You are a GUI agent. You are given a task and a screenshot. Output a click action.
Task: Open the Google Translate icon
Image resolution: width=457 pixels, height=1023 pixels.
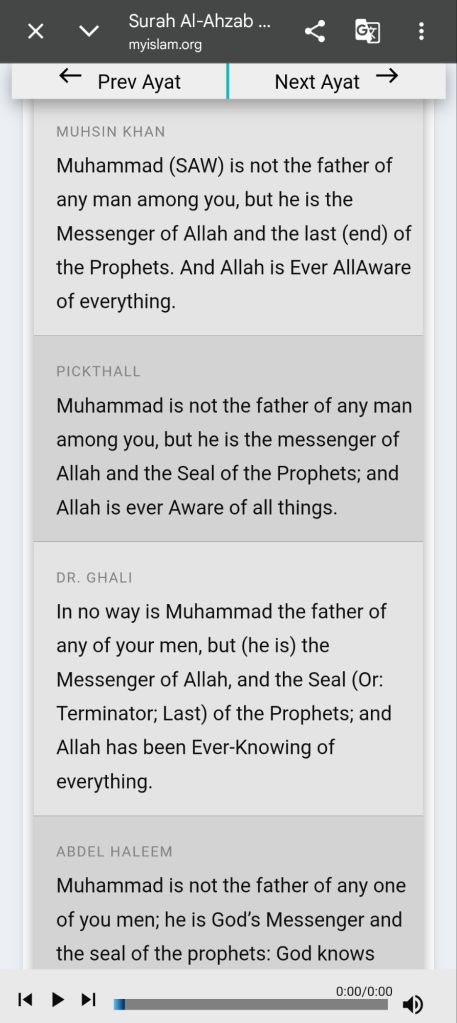(368, 31)
